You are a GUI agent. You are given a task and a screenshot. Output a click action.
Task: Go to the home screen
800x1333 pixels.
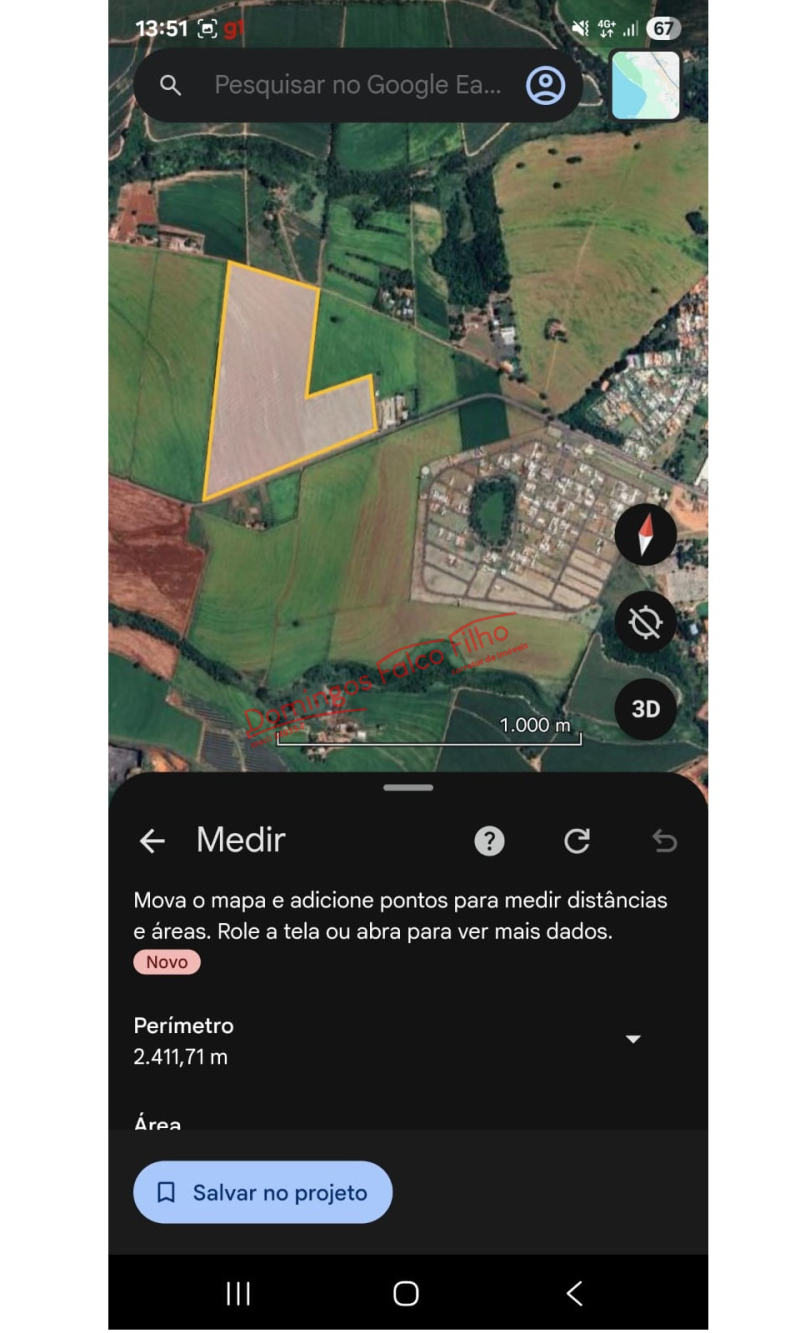click(x=406, y=1293)
